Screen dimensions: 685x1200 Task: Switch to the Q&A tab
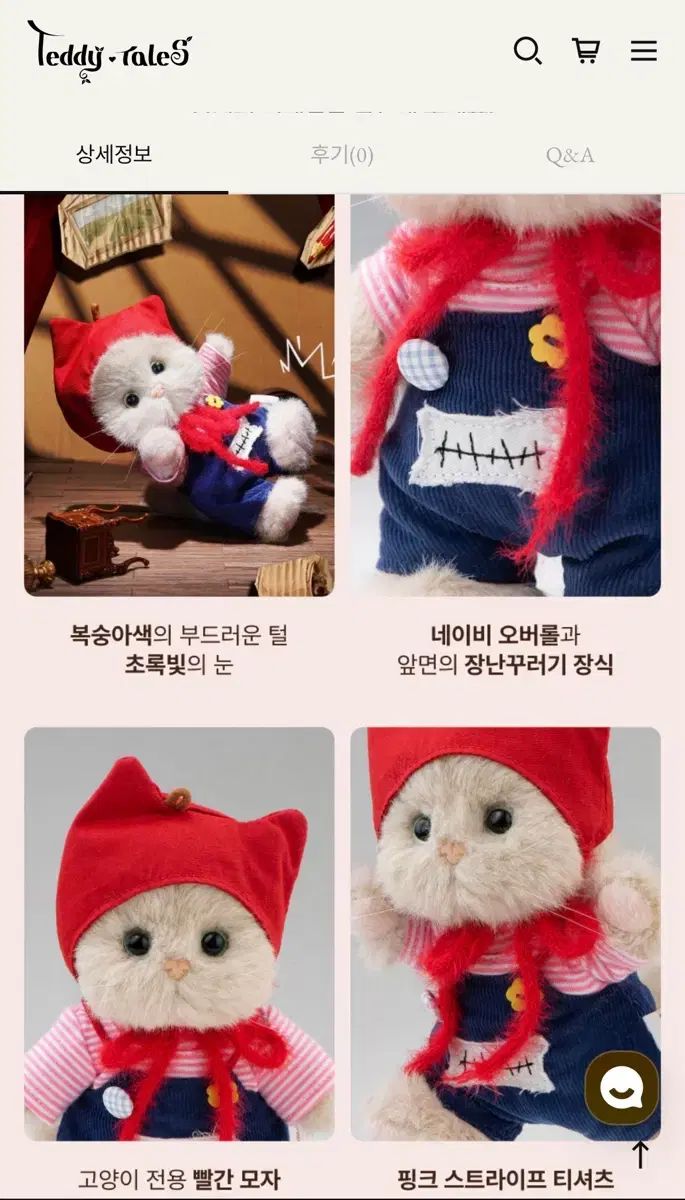[x=570, y=155]
